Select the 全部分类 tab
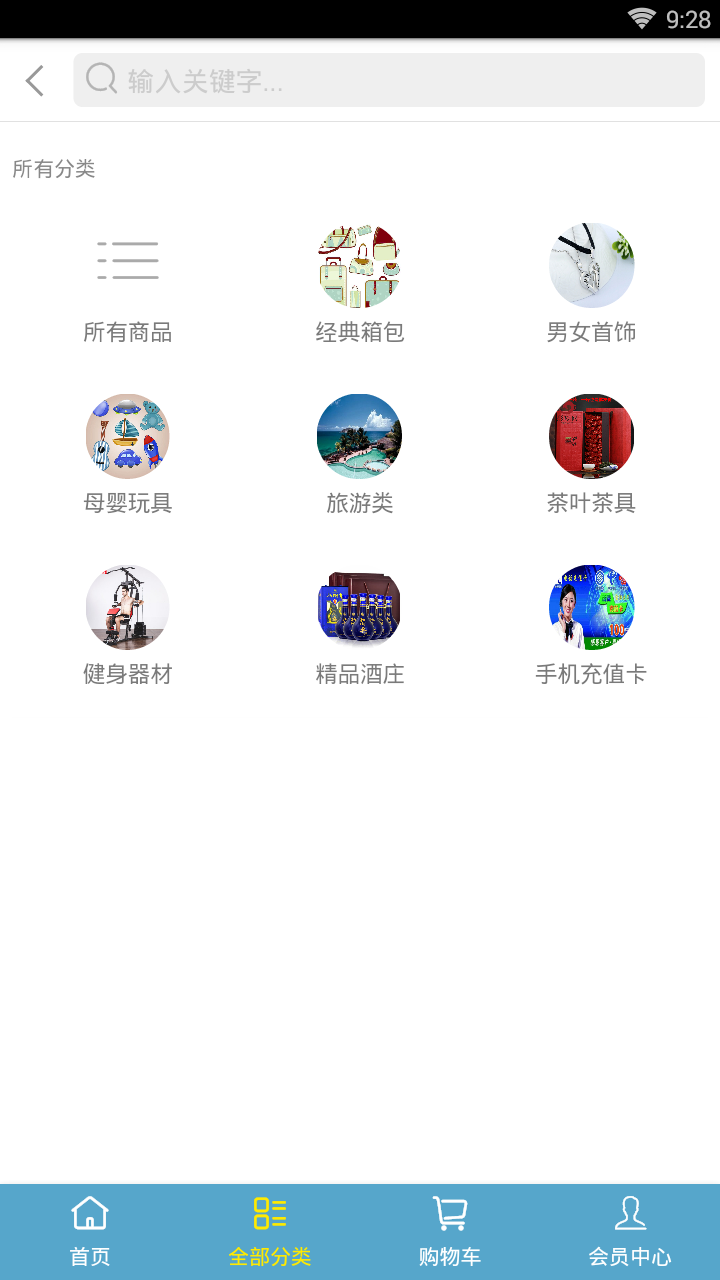The image size is (720, 1280). click(270, 1231)
